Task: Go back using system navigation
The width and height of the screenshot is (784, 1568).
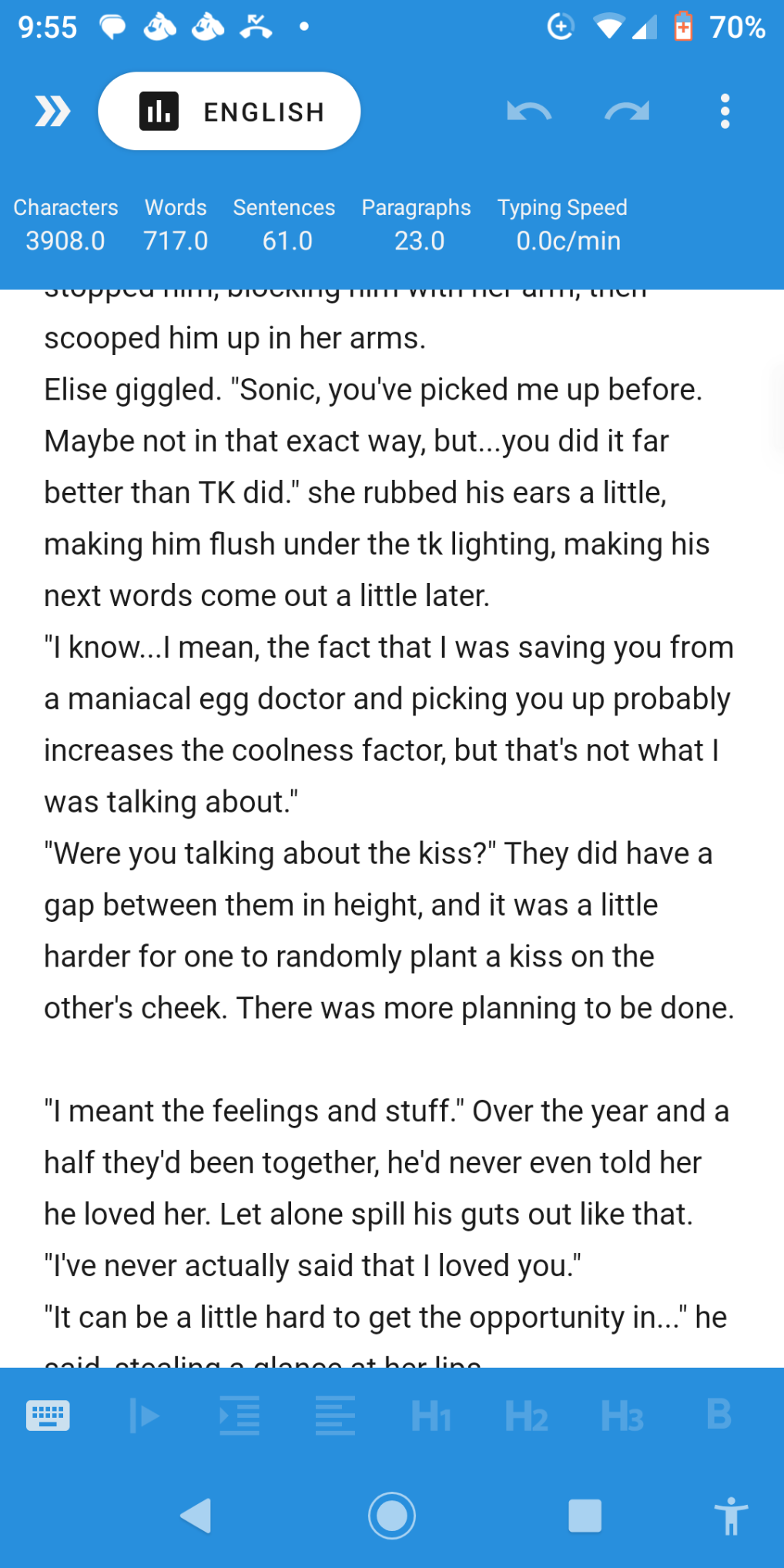Action: click(196, 1516)
